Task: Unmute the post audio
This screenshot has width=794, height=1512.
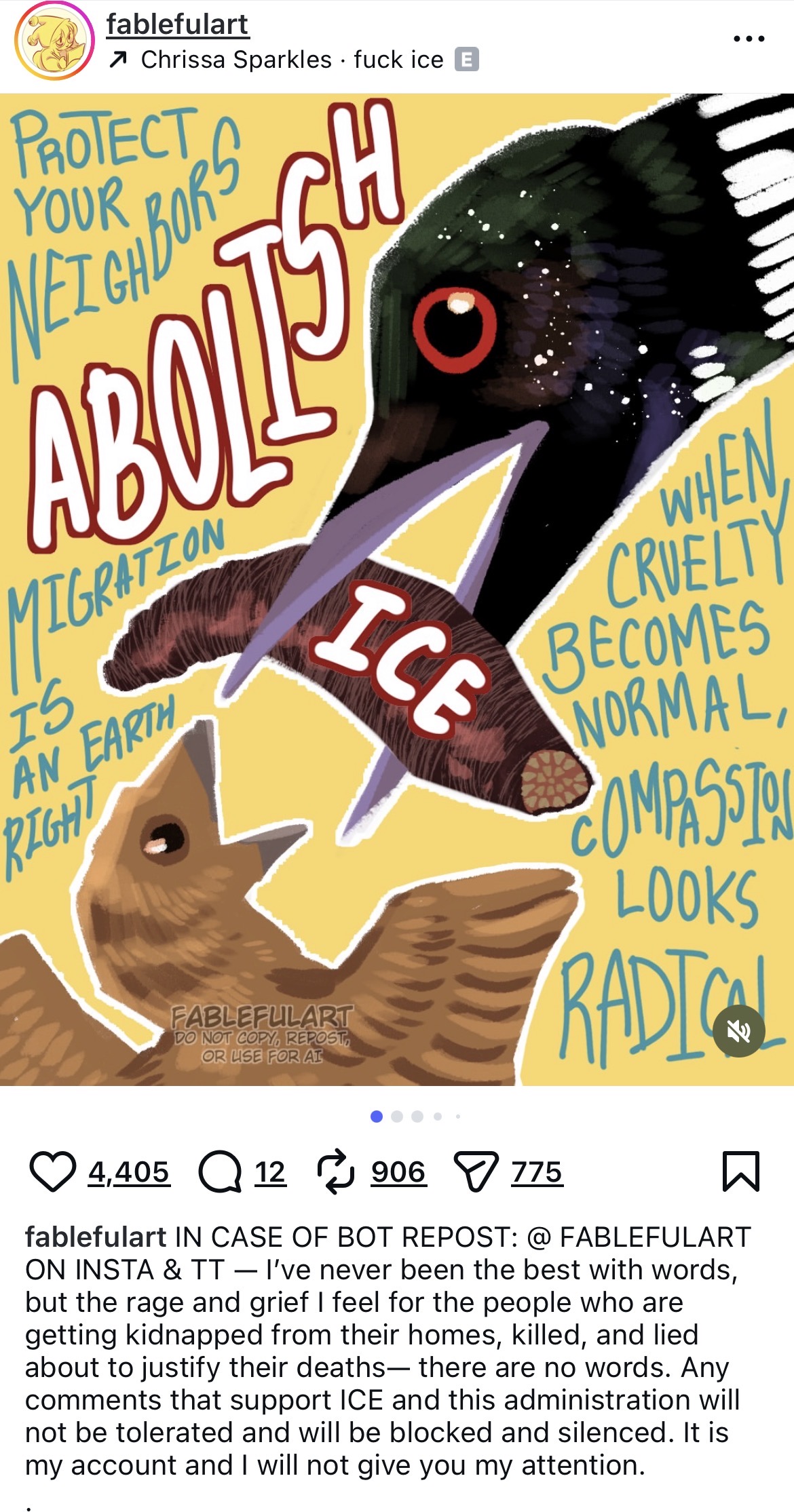Action: 739,1031
